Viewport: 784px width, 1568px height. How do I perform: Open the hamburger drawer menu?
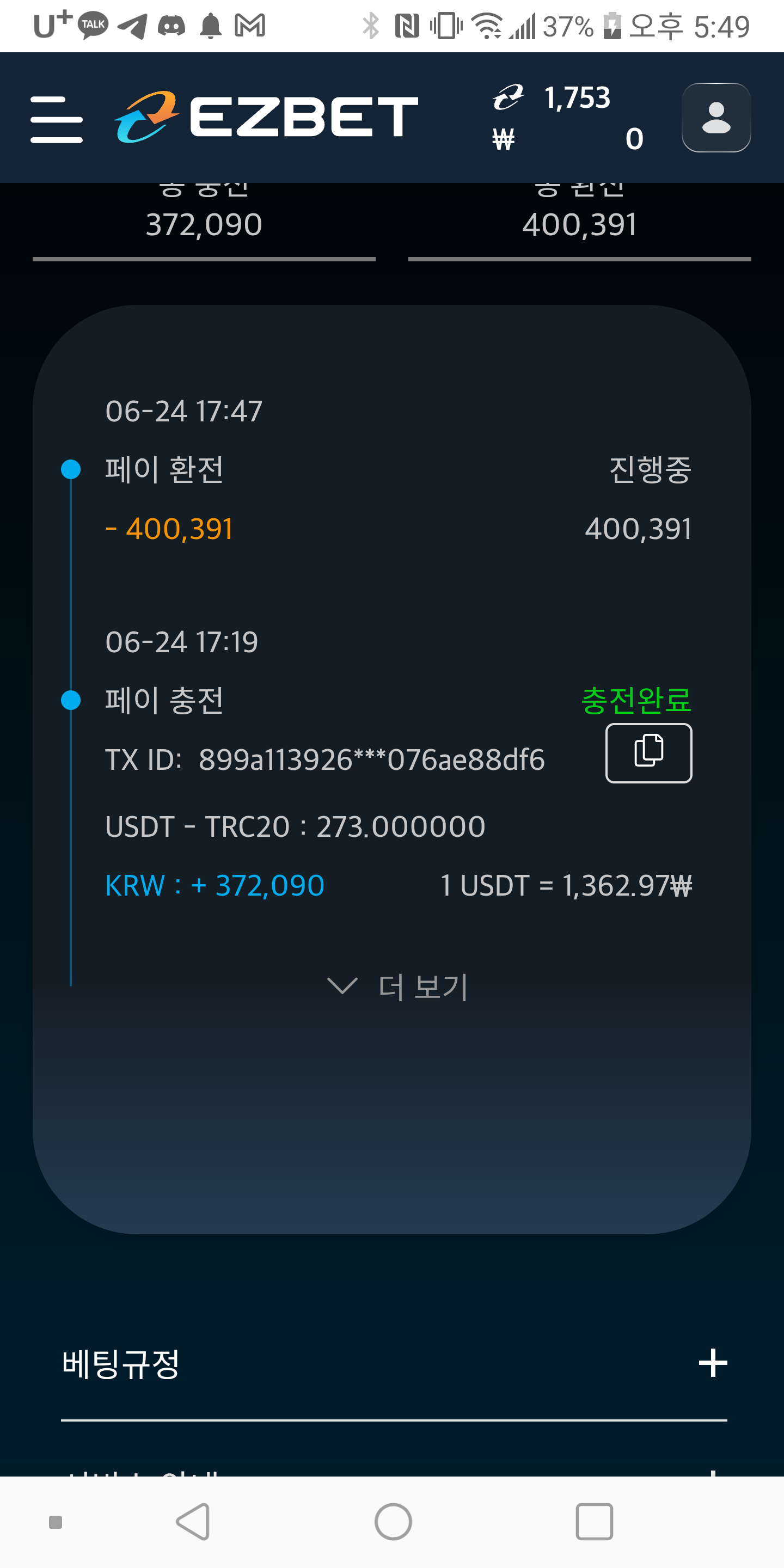(57, 119)
